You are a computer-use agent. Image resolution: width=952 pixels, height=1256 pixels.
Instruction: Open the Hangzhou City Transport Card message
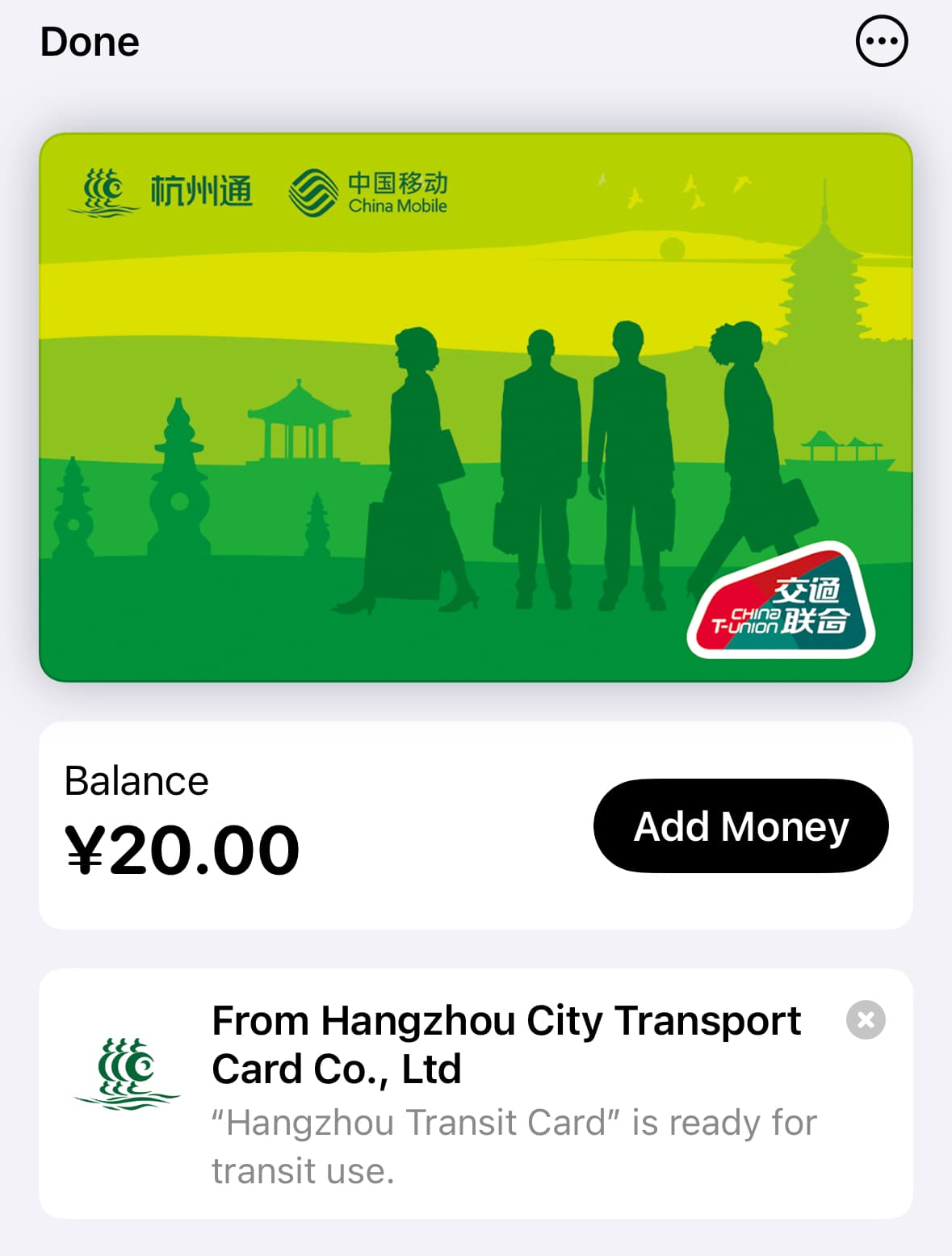point(476,1093)
